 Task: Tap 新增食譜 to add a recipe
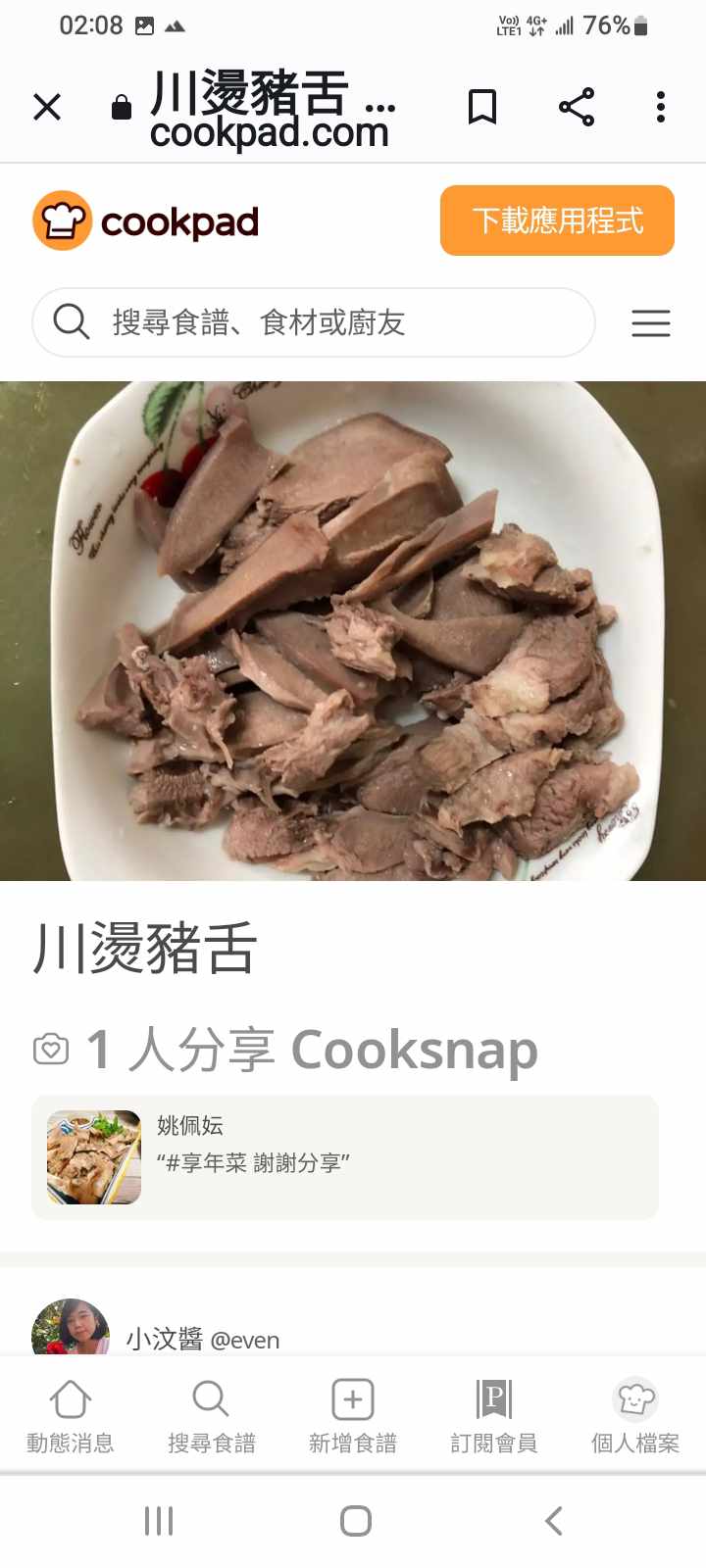353,1415
